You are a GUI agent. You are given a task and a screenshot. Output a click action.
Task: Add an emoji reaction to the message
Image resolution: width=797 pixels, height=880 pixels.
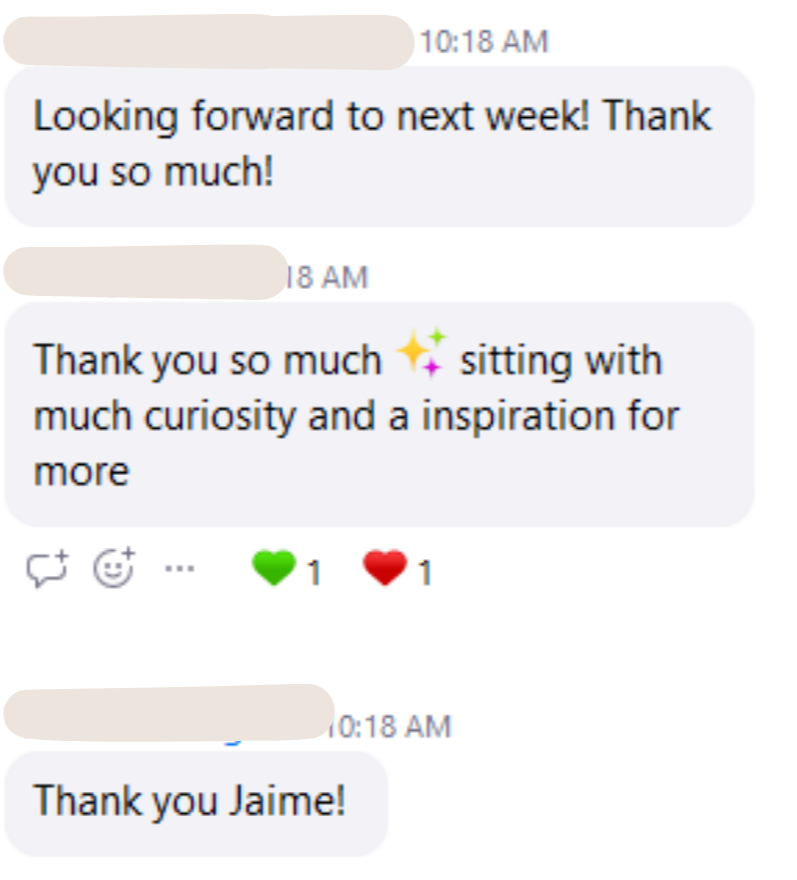pyautogui.click(x=114, y=569)
